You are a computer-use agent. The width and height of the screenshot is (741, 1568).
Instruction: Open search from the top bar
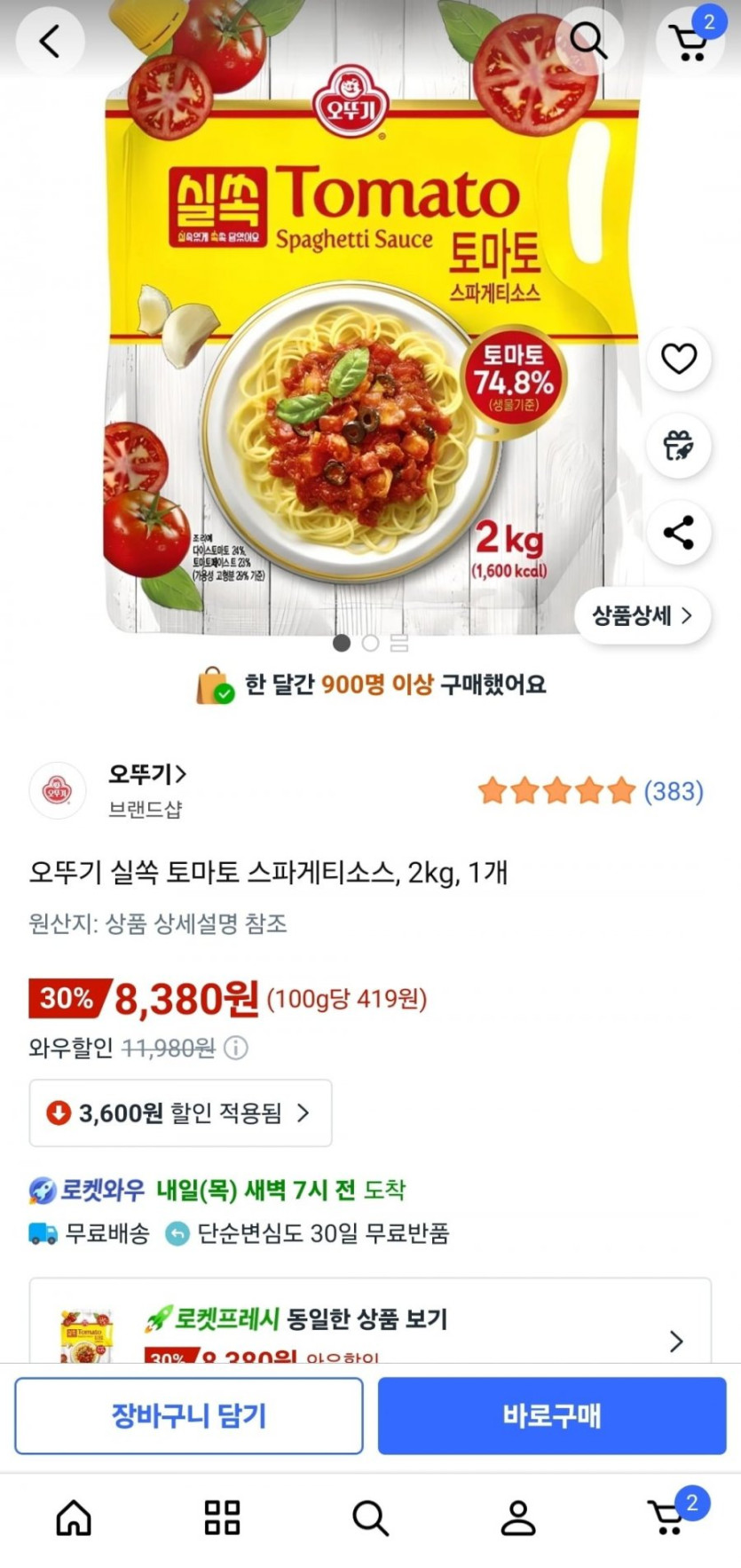pos(588,41)
